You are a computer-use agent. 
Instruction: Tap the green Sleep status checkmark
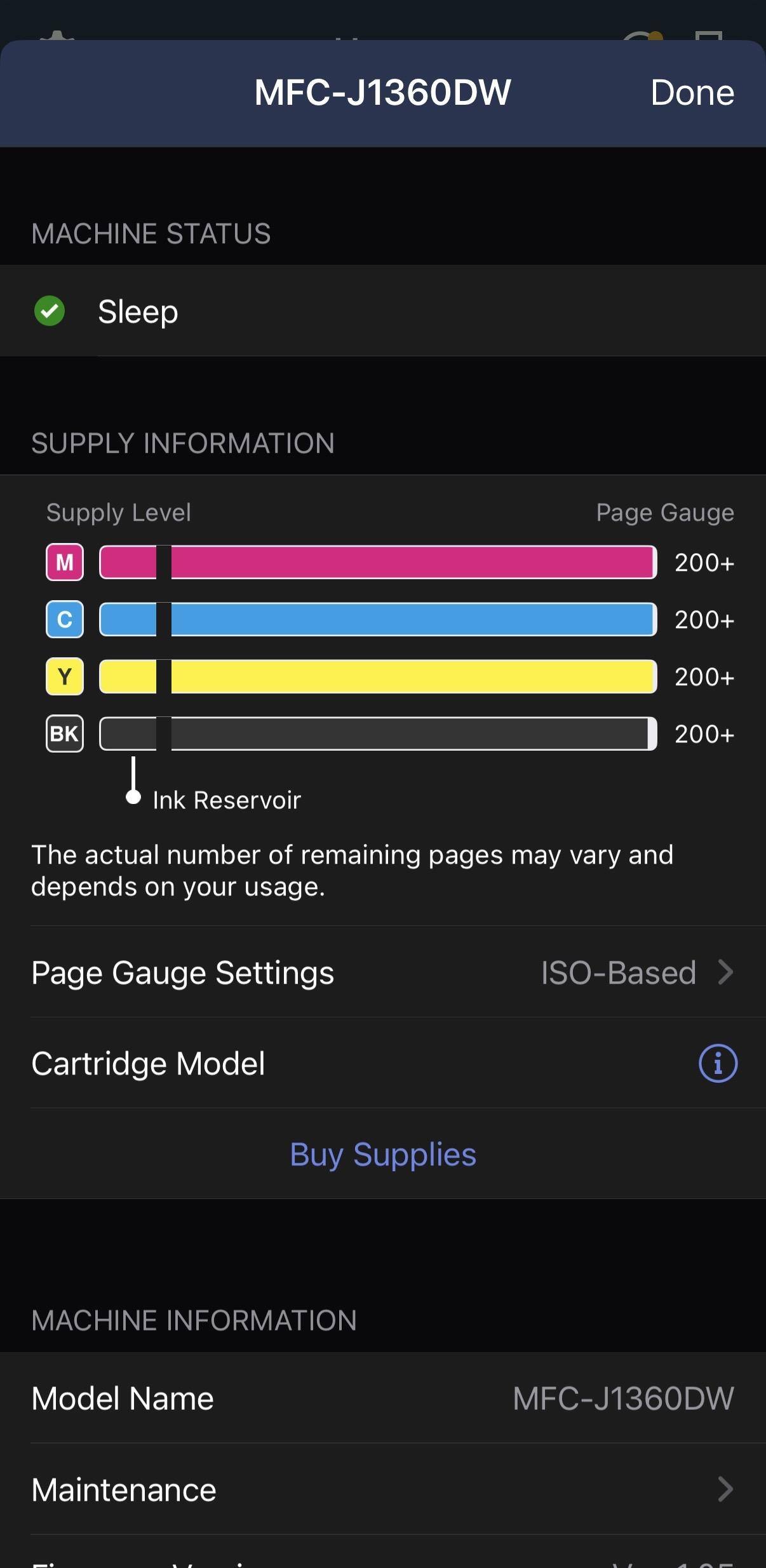[x=50, y=311]
